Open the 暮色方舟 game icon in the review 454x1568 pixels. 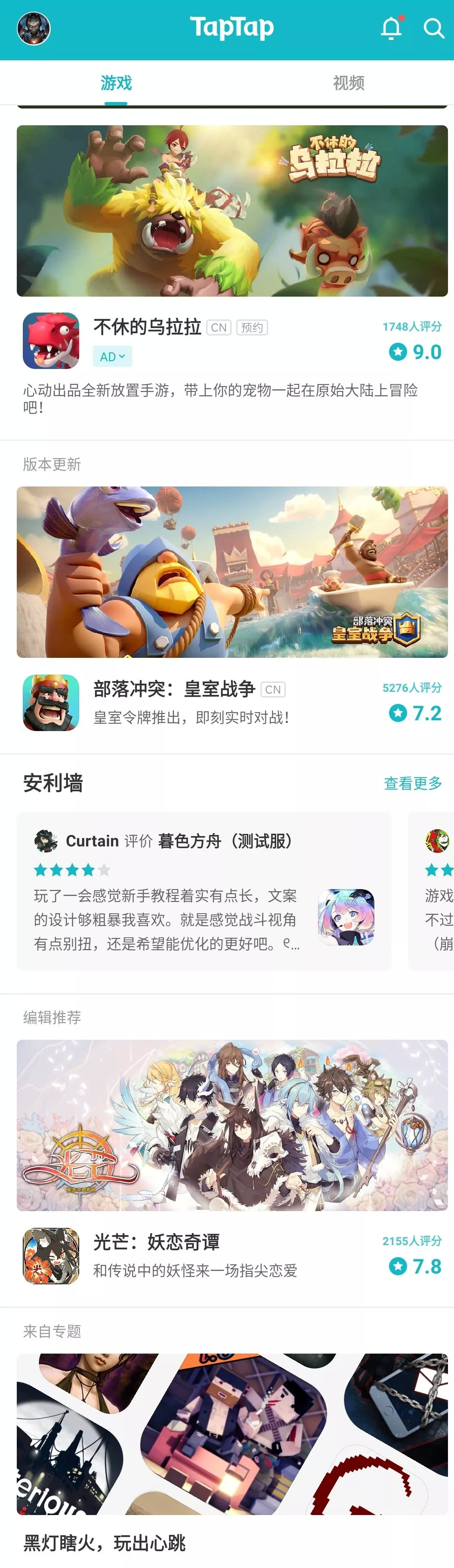[346, 917]
